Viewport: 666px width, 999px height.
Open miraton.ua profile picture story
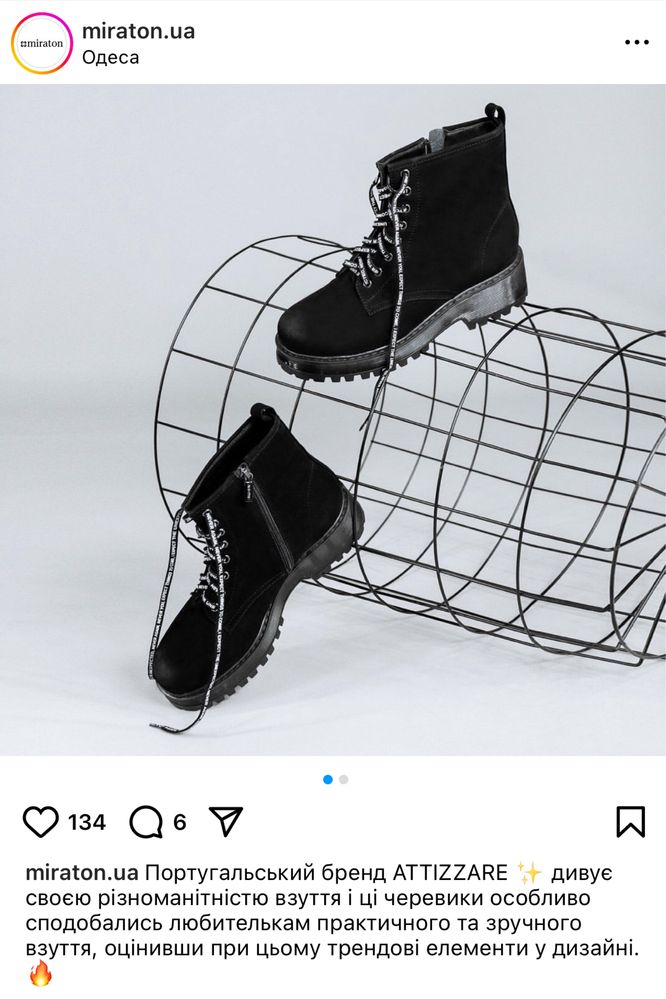[42, 43]
